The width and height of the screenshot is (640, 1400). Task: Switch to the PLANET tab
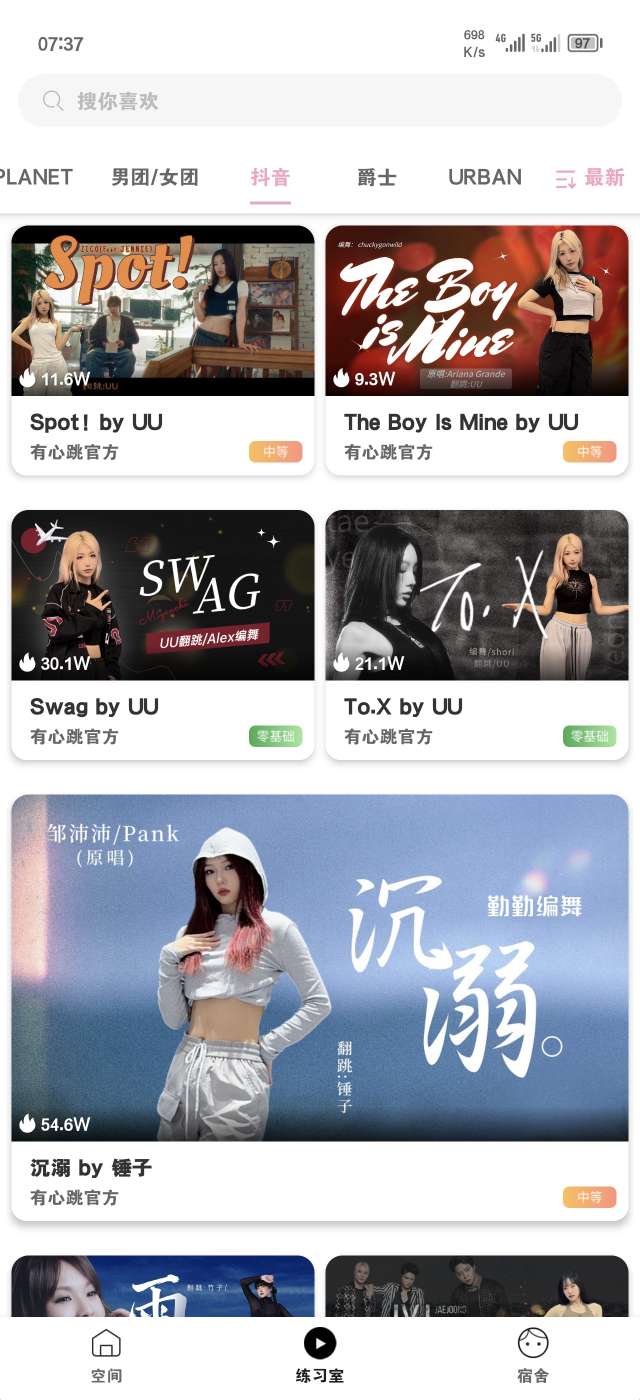pos(36,178)
